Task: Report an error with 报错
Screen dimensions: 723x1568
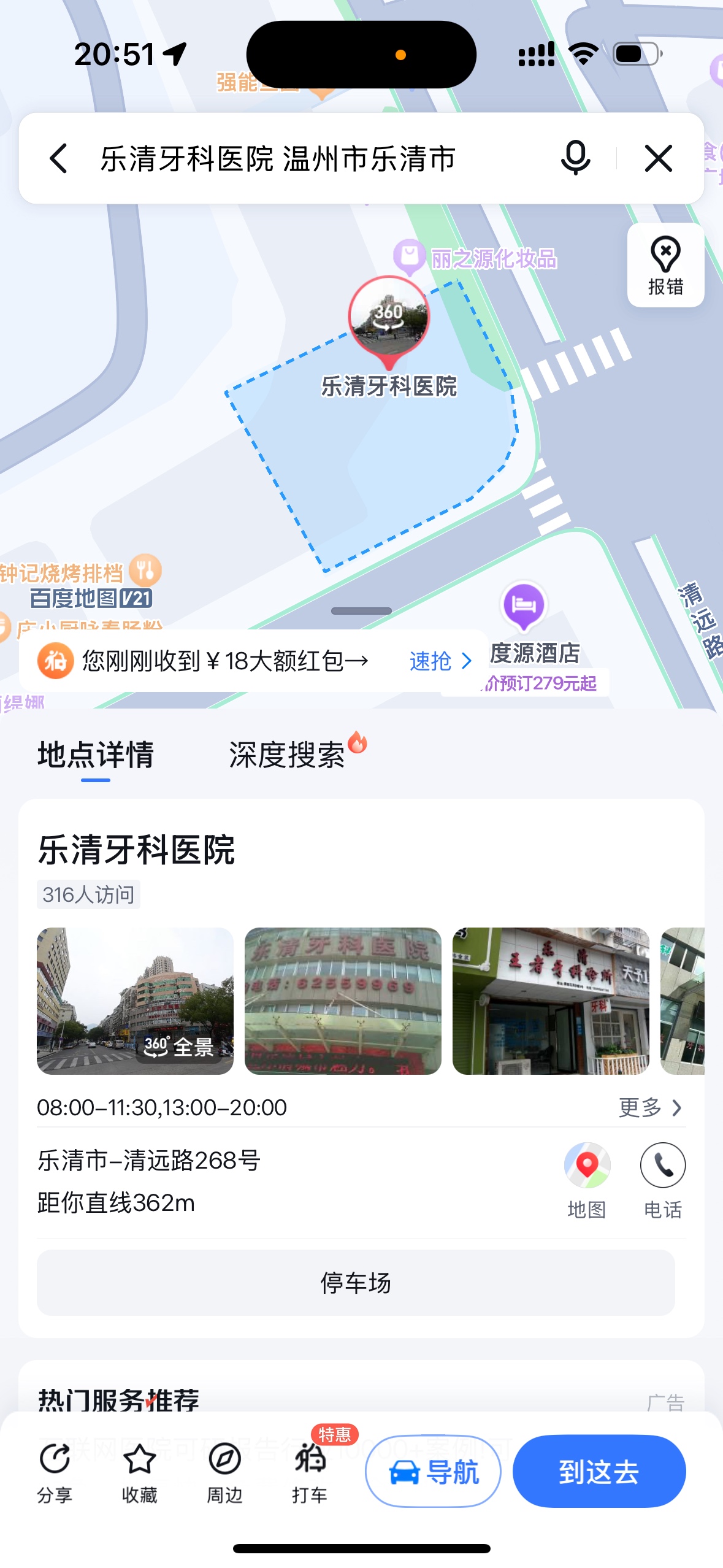Action: (x=665, y=265)
